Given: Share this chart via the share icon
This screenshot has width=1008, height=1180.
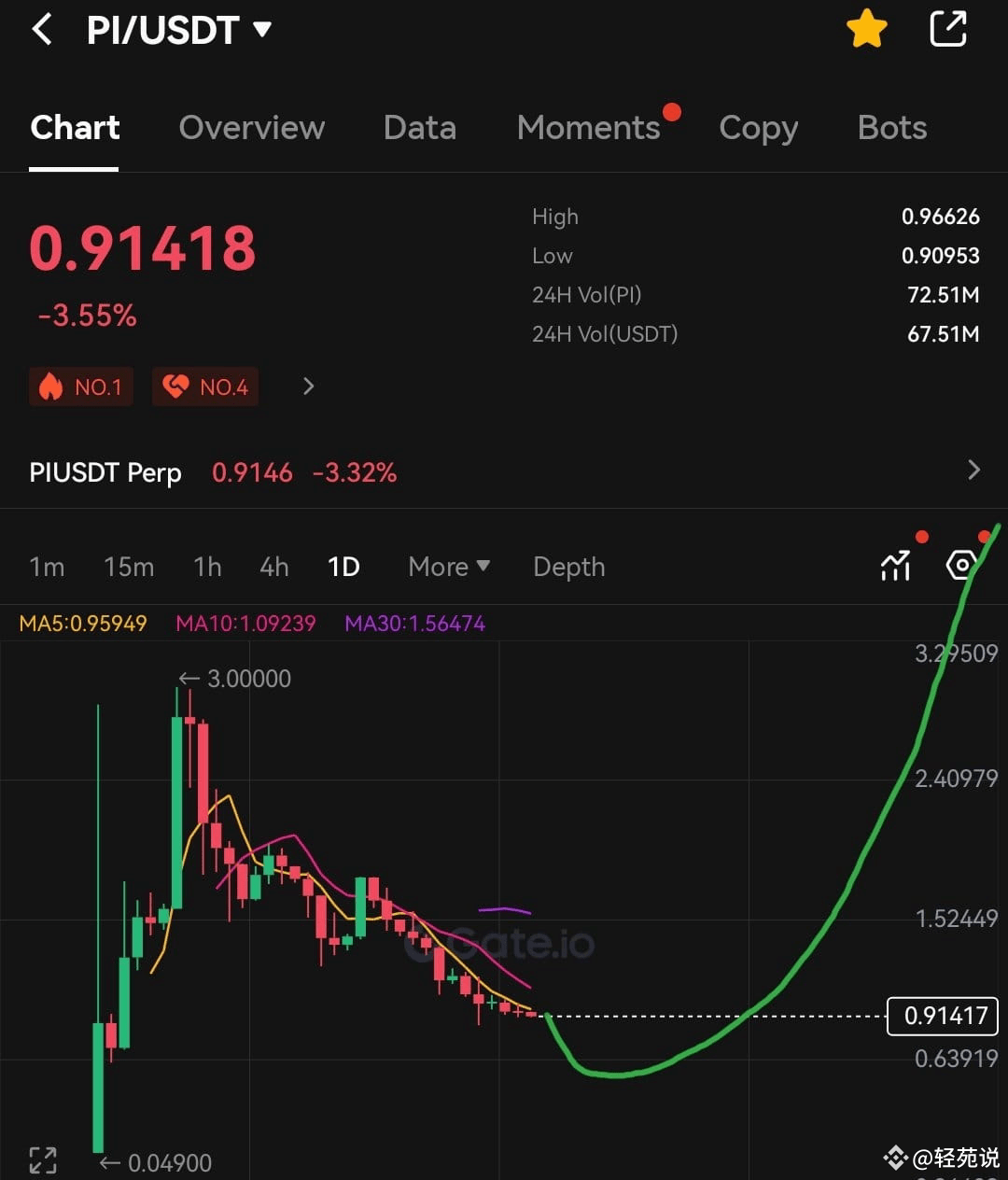Looking at the screenshot, I should pyautogui.click(x=948, y=29).
